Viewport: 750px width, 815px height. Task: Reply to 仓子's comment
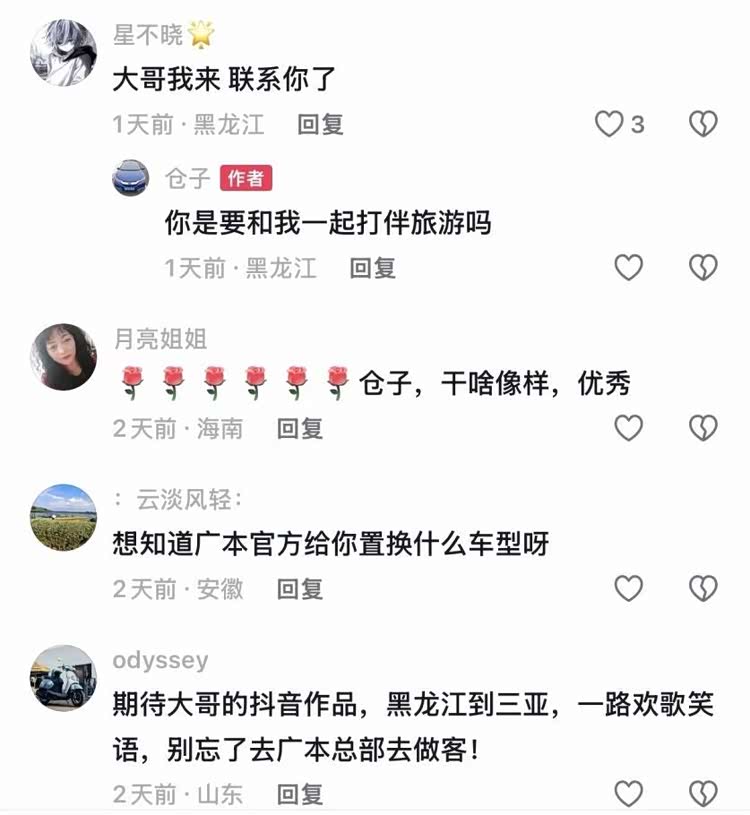pos(373,267)
